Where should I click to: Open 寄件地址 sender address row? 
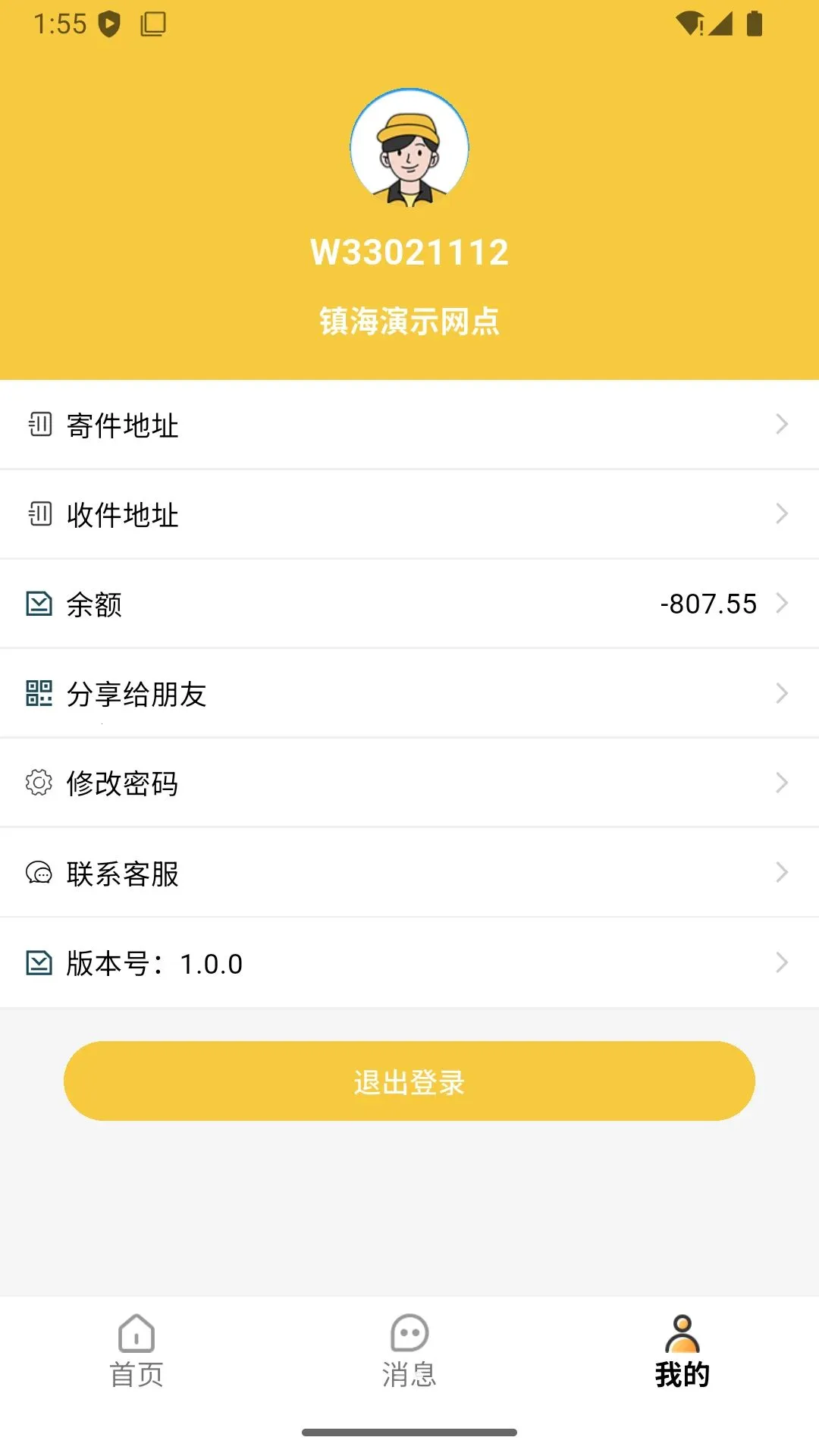tap(409, 425)
